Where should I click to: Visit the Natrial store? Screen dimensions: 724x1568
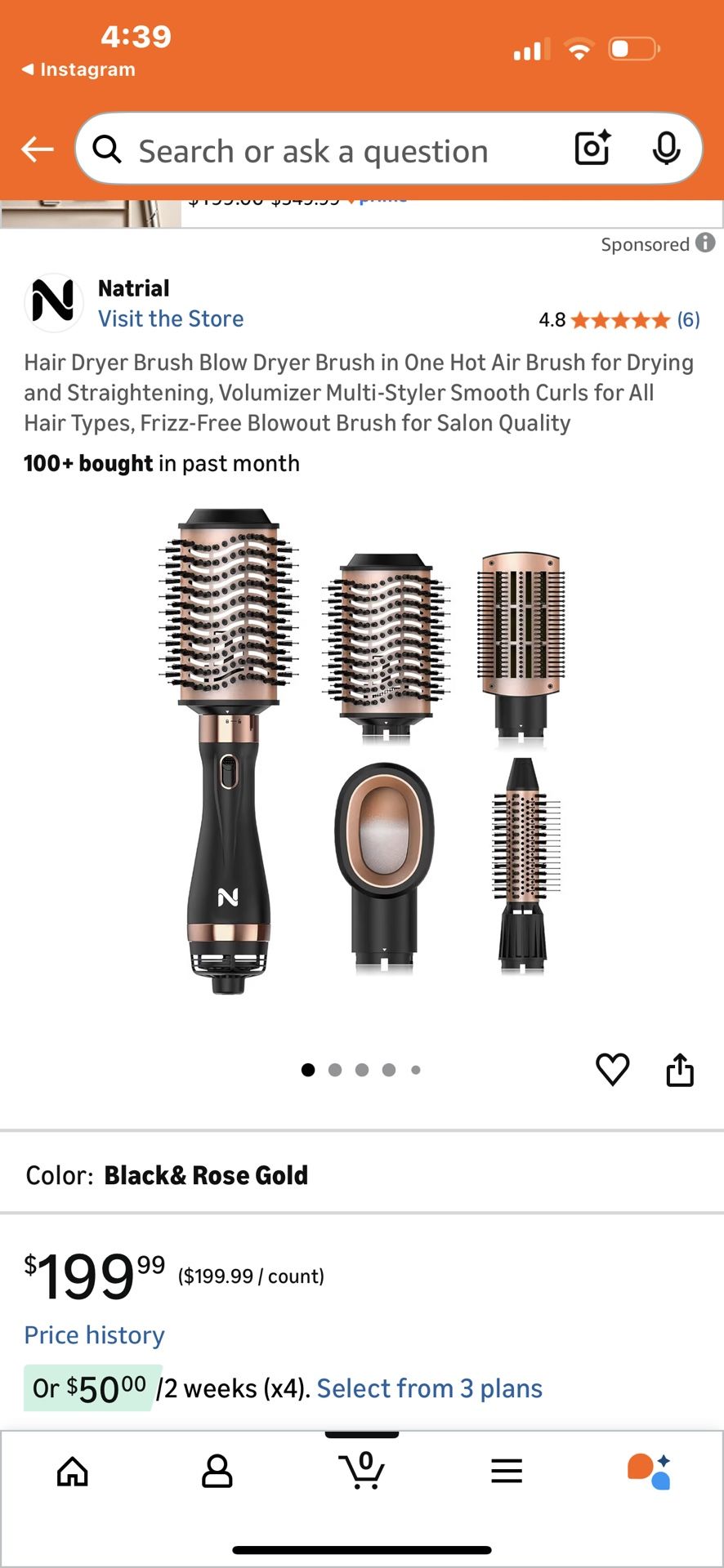[x=171, y=318]
